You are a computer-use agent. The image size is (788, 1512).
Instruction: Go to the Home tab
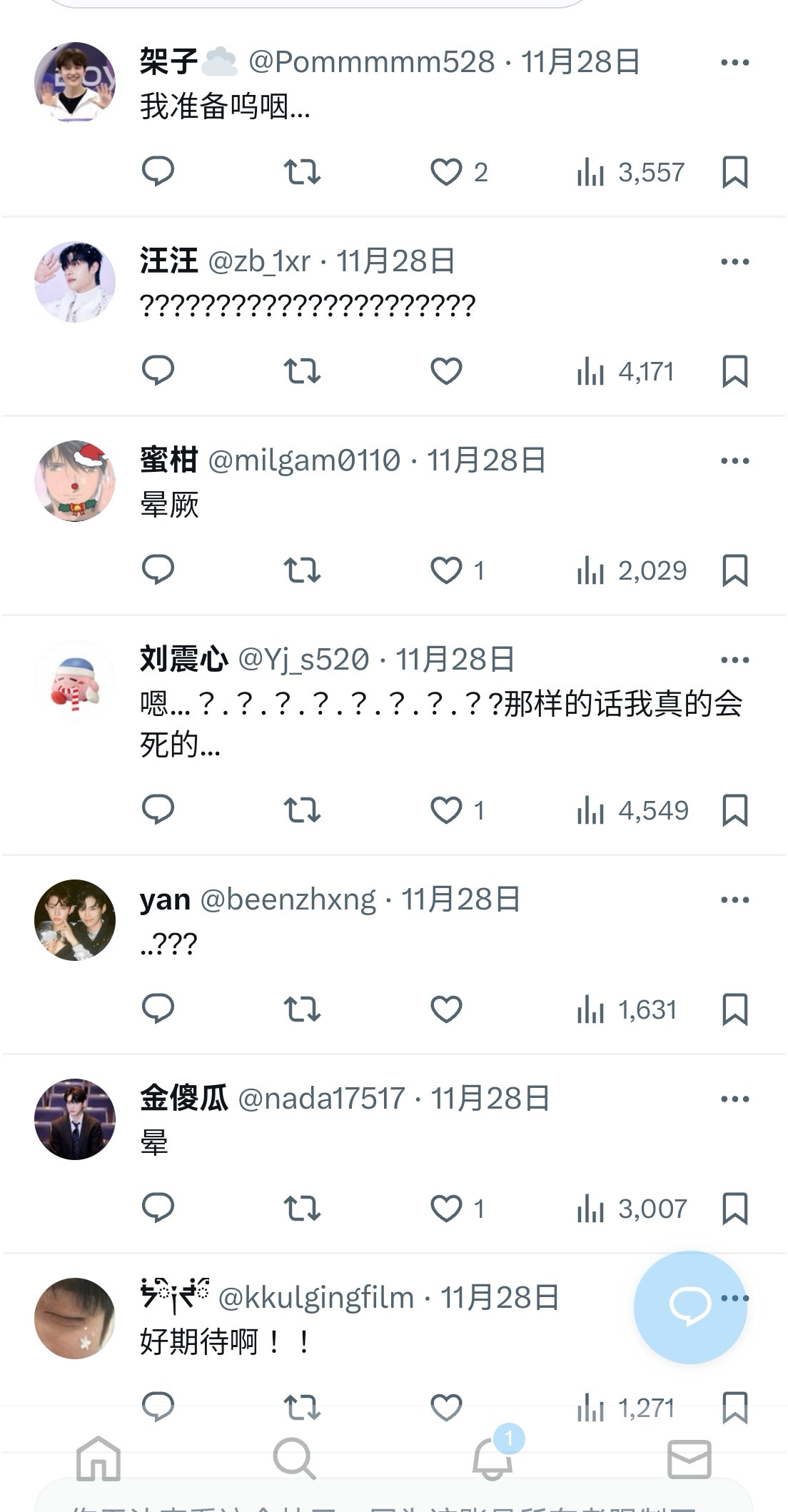(98, 1458)
